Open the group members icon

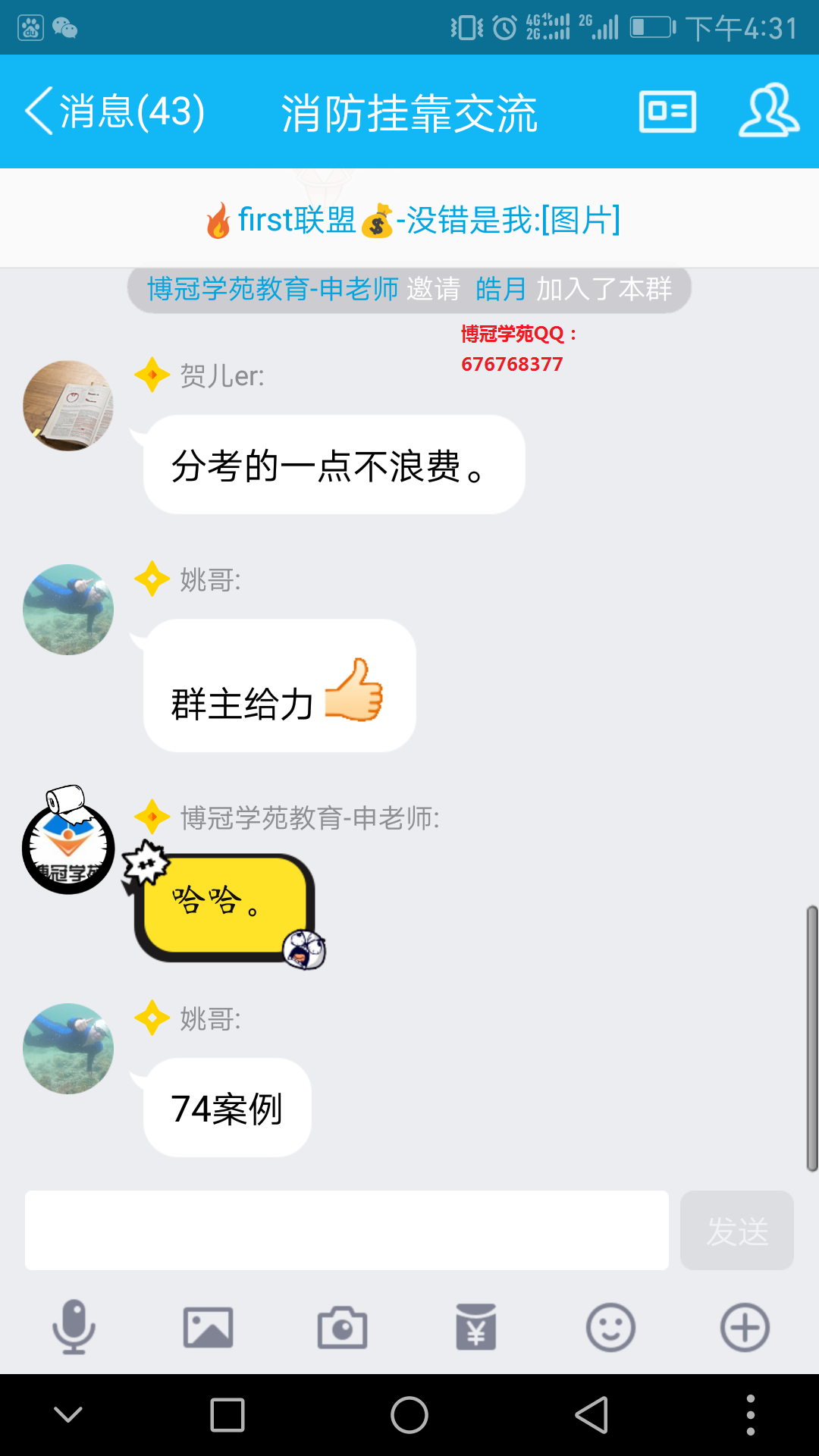(768, 112)
